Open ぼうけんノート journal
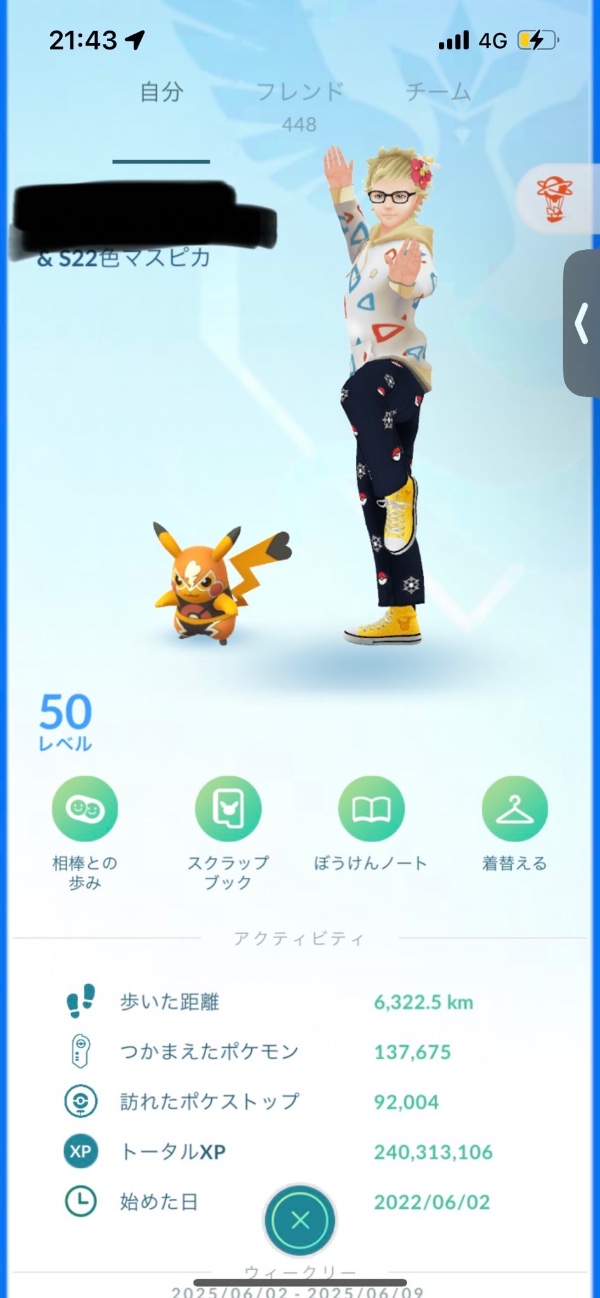Image resolution: width=600 pixels, height=1298 pixels. click(371, 809)
